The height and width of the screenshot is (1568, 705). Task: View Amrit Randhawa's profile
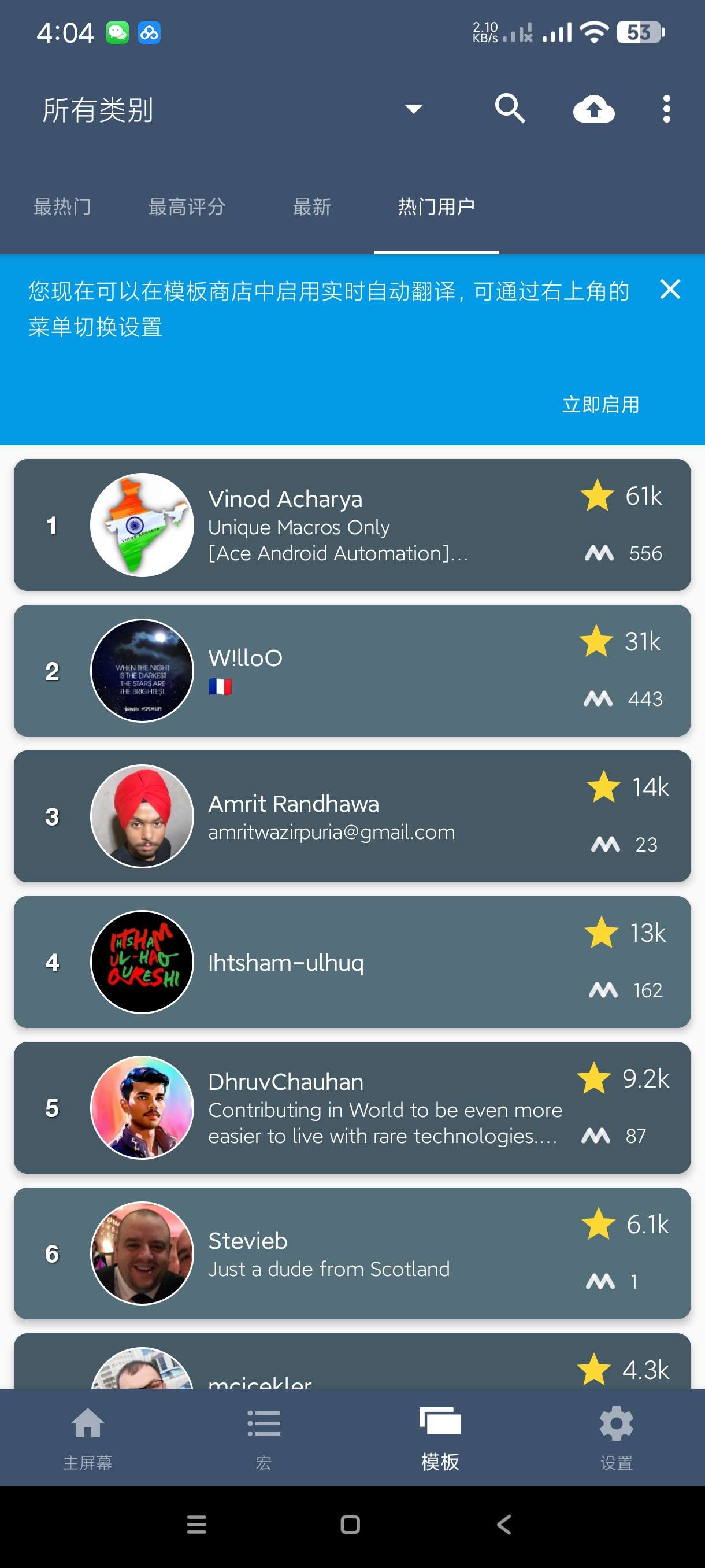tap(351, 816)
